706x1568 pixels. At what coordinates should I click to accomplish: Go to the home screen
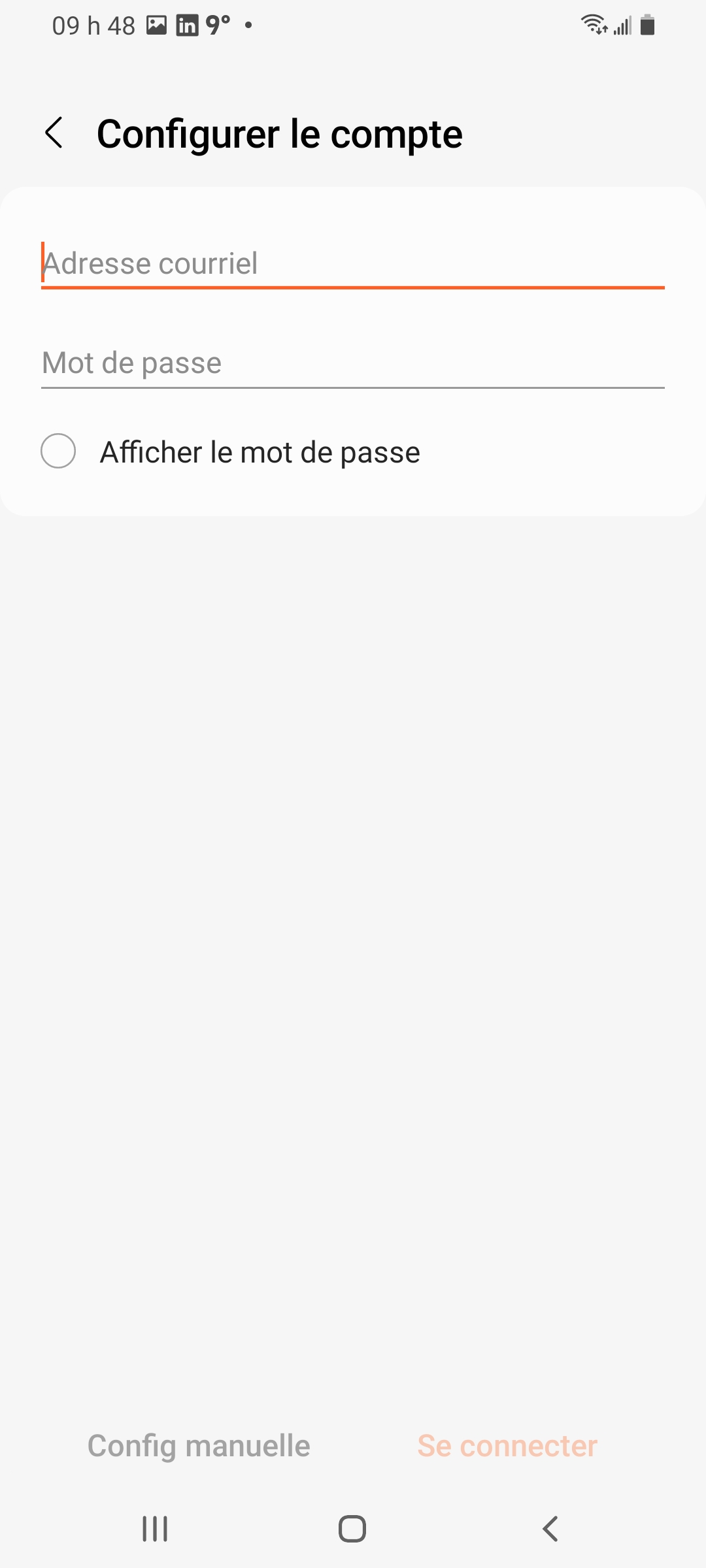pos(352,1529)
